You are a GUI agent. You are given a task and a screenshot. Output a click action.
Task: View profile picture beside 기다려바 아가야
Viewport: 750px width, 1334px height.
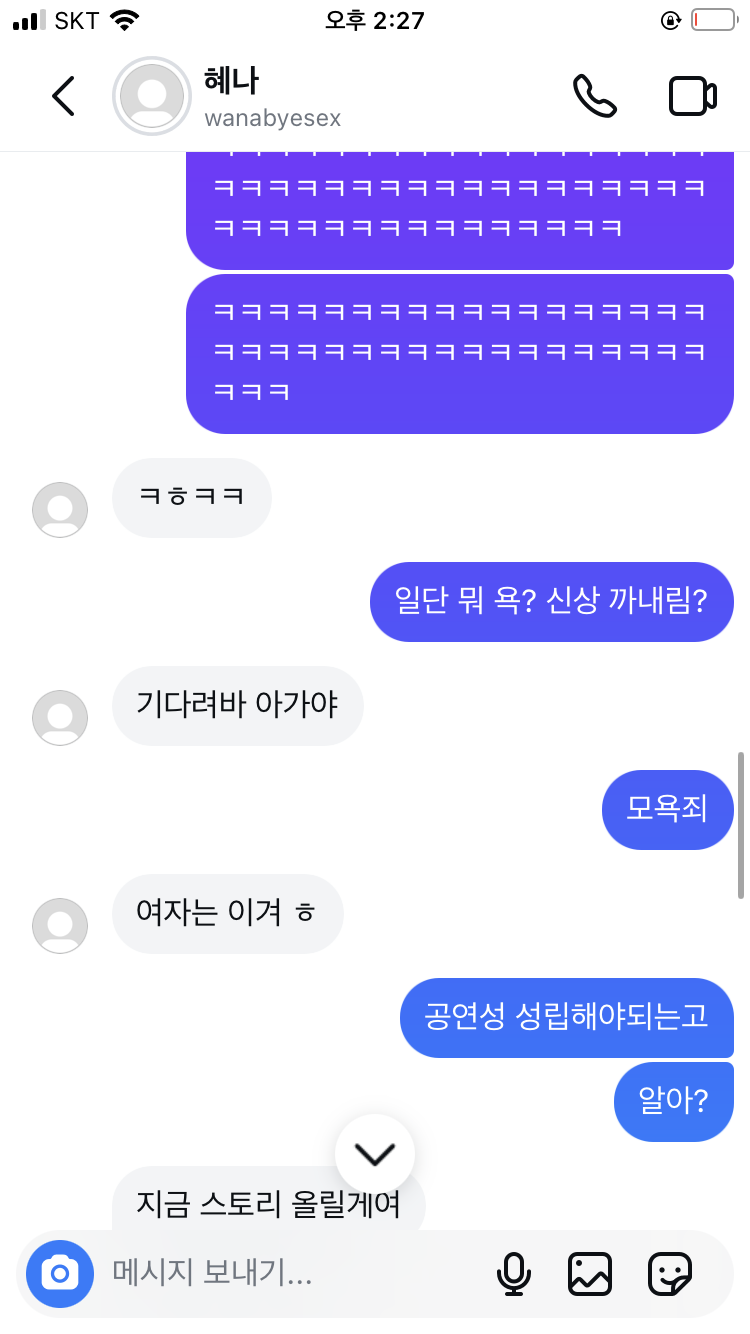[60, 717]
